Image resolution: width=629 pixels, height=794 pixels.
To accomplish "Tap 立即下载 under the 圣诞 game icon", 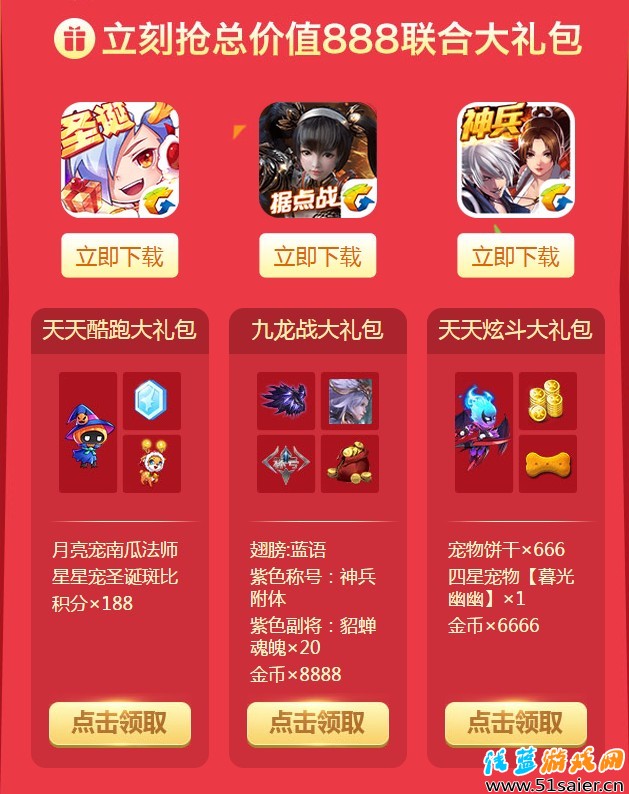I will tap(120, 256).
